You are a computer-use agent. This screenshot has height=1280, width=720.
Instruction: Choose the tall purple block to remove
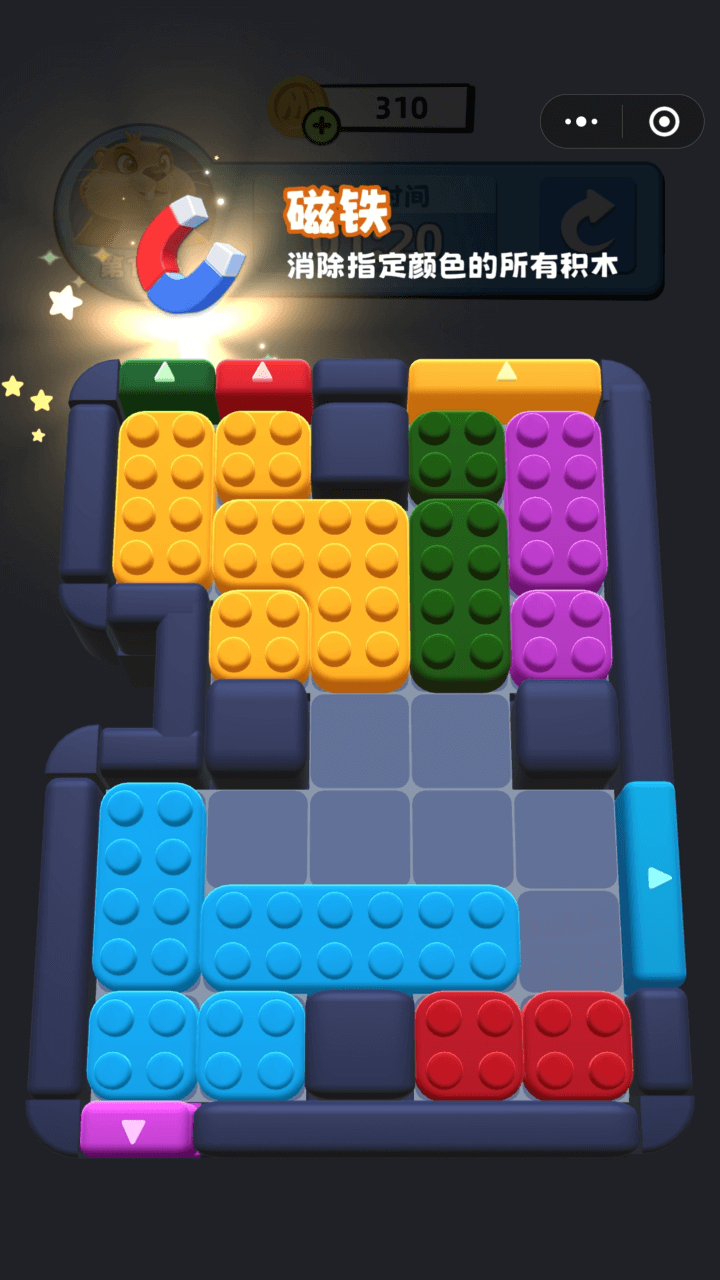(555, 500)
